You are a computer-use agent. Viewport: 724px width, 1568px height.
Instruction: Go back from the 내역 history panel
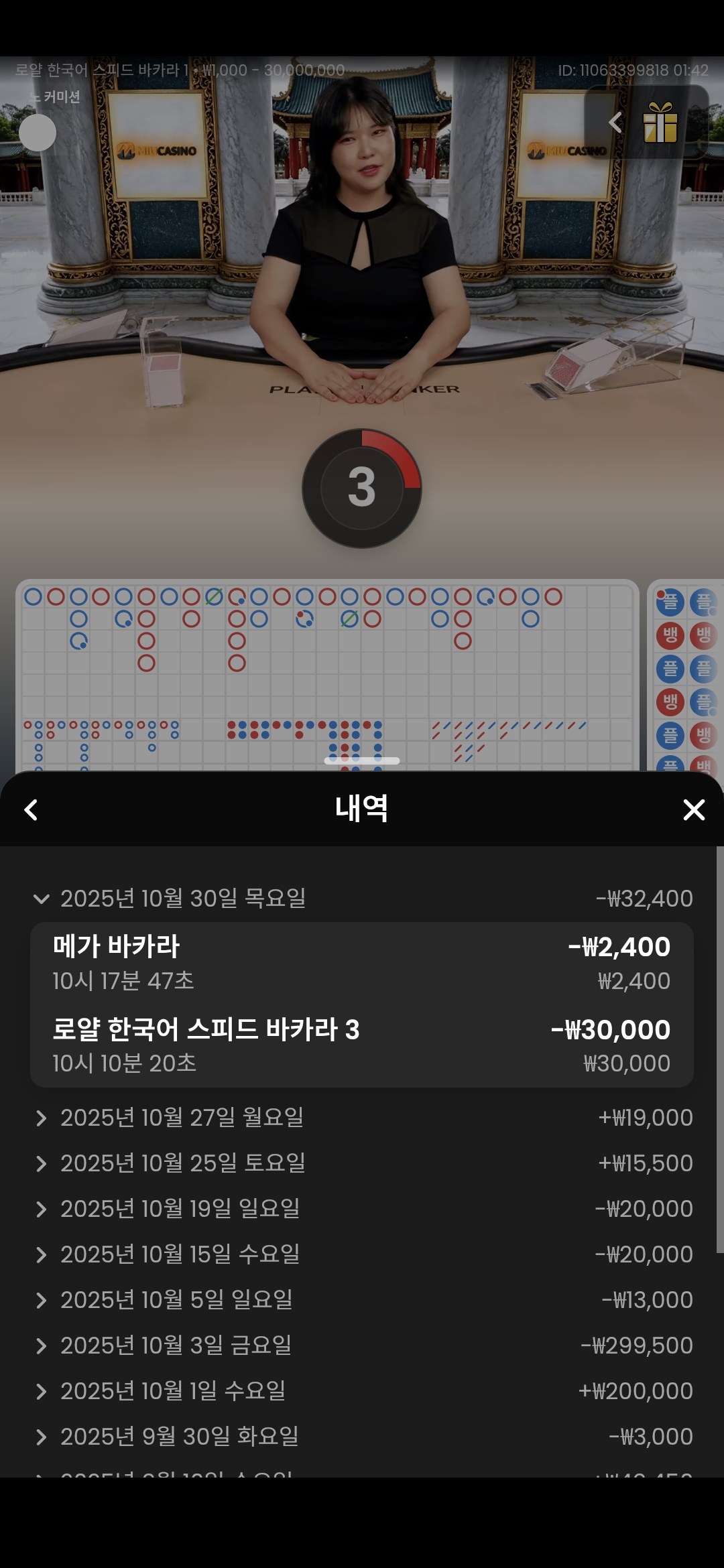(x=31, y=809)
